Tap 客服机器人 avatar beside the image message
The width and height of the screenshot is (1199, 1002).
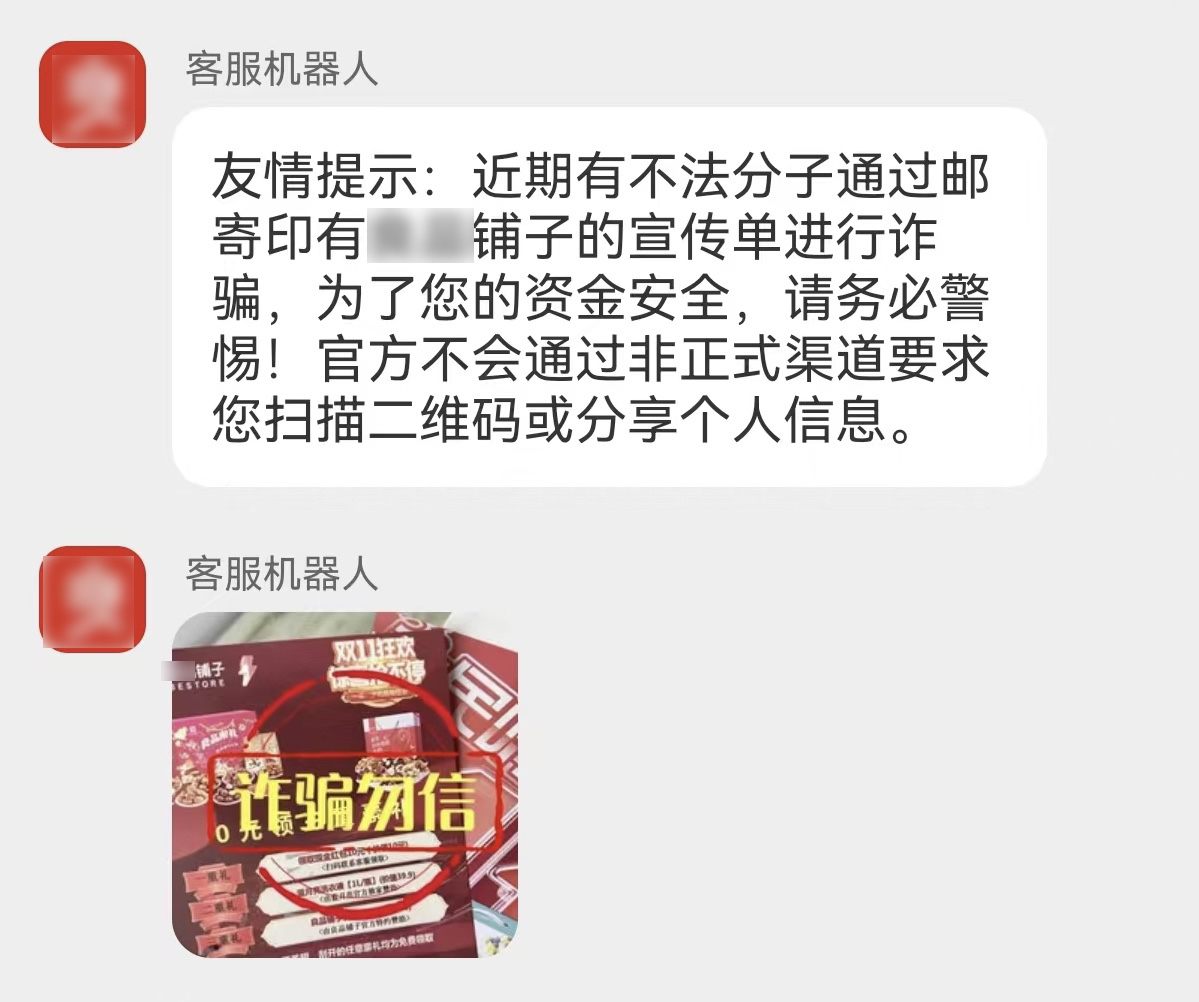92,599
